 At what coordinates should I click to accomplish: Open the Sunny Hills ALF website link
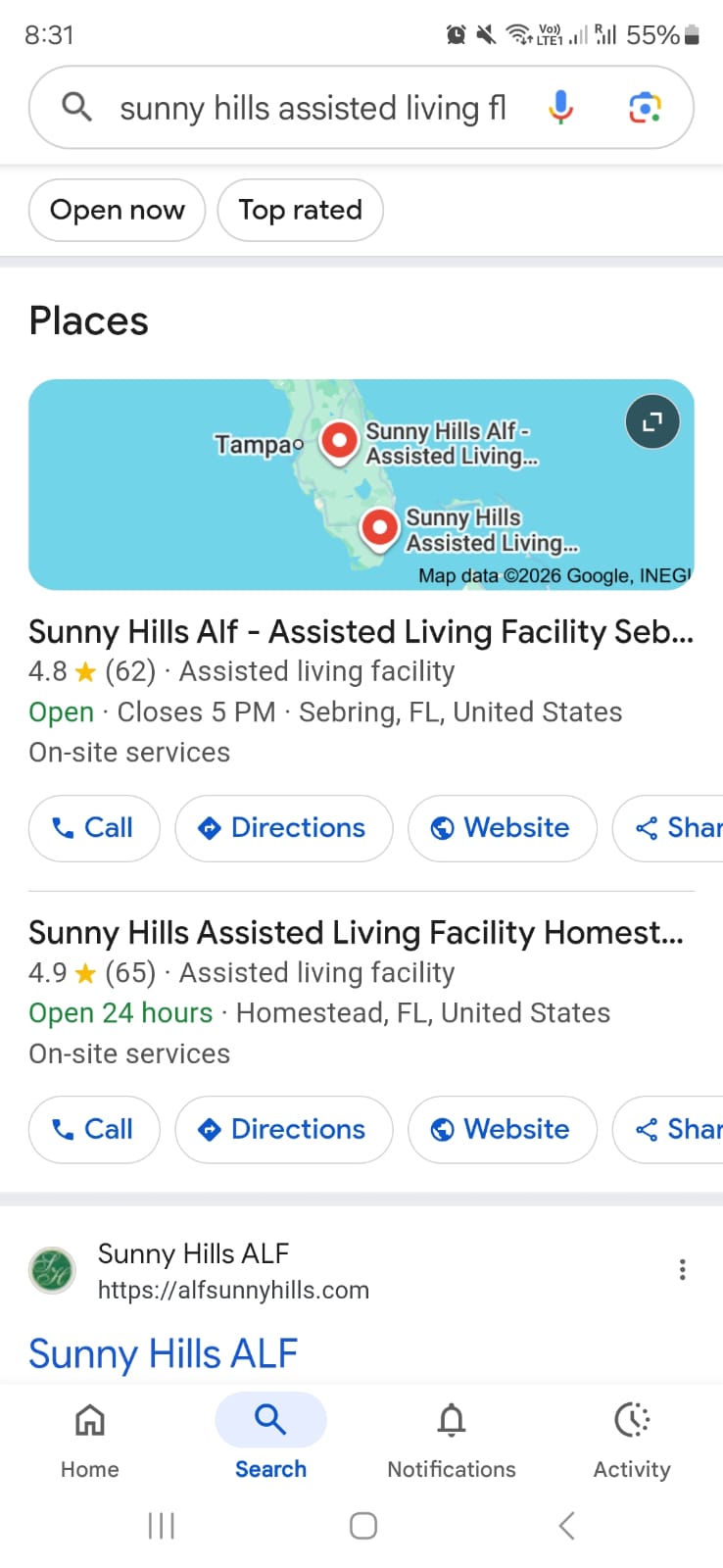(x=163, y=1353)
